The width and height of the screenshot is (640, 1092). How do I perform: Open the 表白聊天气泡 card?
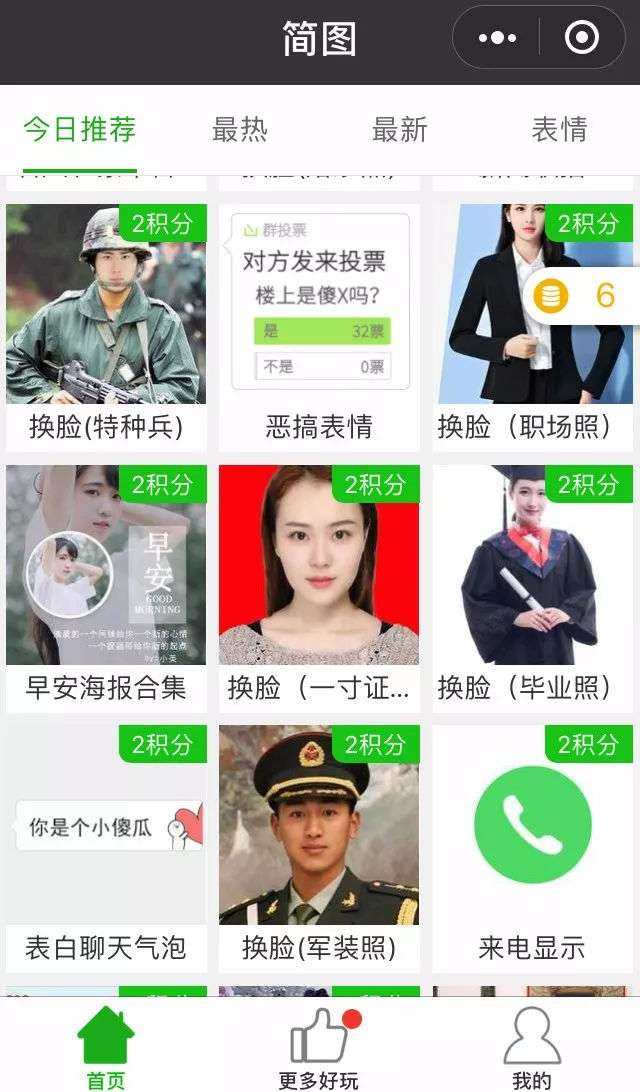tap(106, 849)
